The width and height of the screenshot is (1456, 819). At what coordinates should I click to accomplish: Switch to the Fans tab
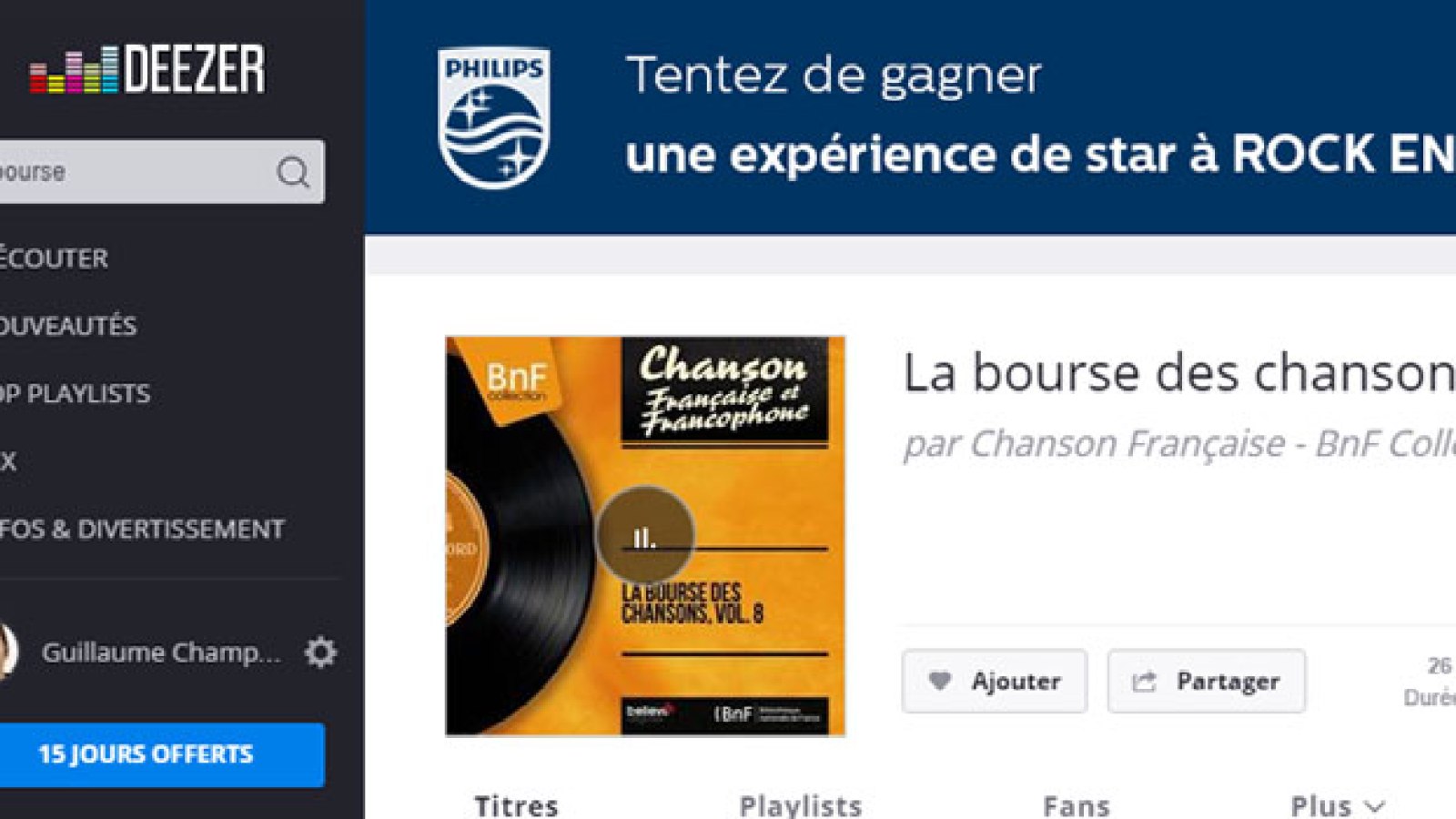pos(1077,805)
